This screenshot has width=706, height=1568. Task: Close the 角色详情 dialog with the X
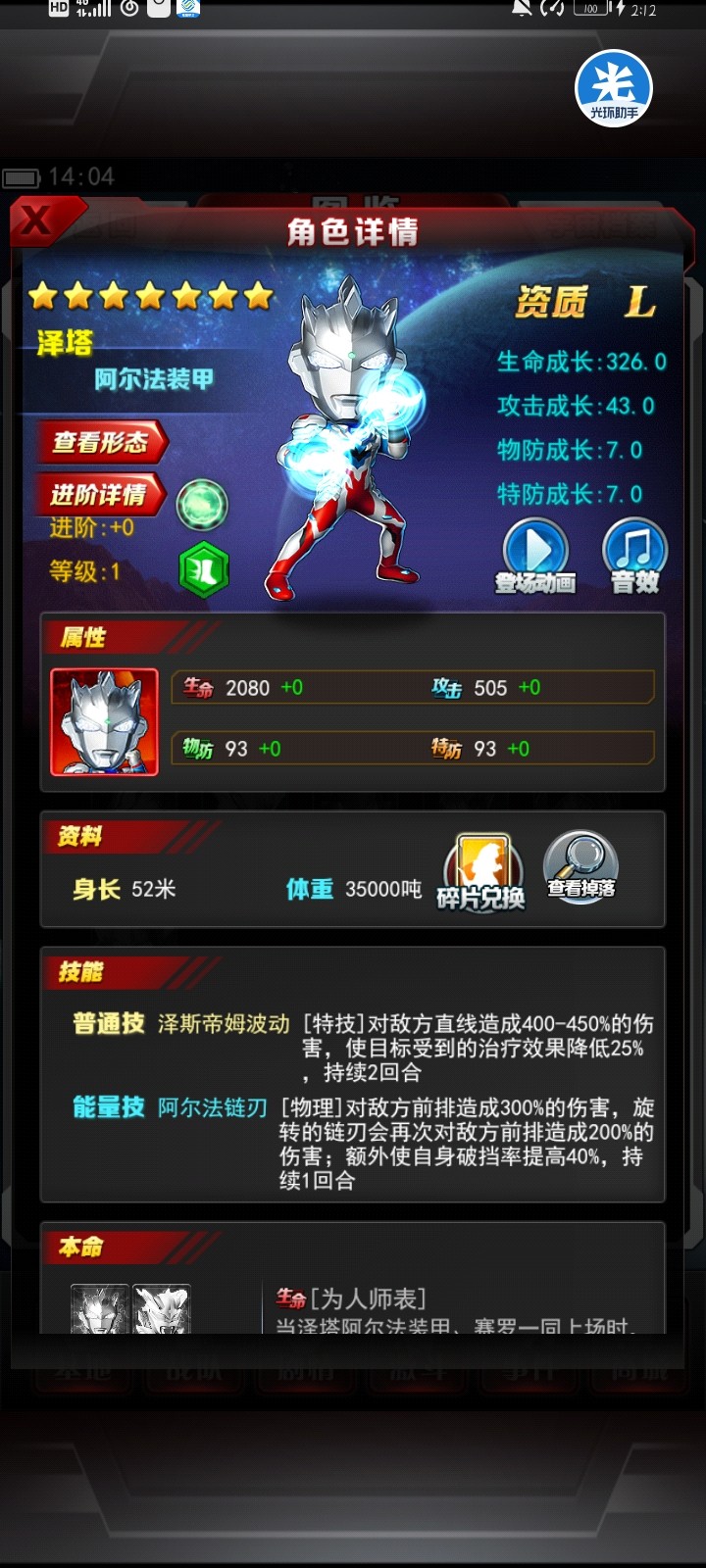[37, 221]
